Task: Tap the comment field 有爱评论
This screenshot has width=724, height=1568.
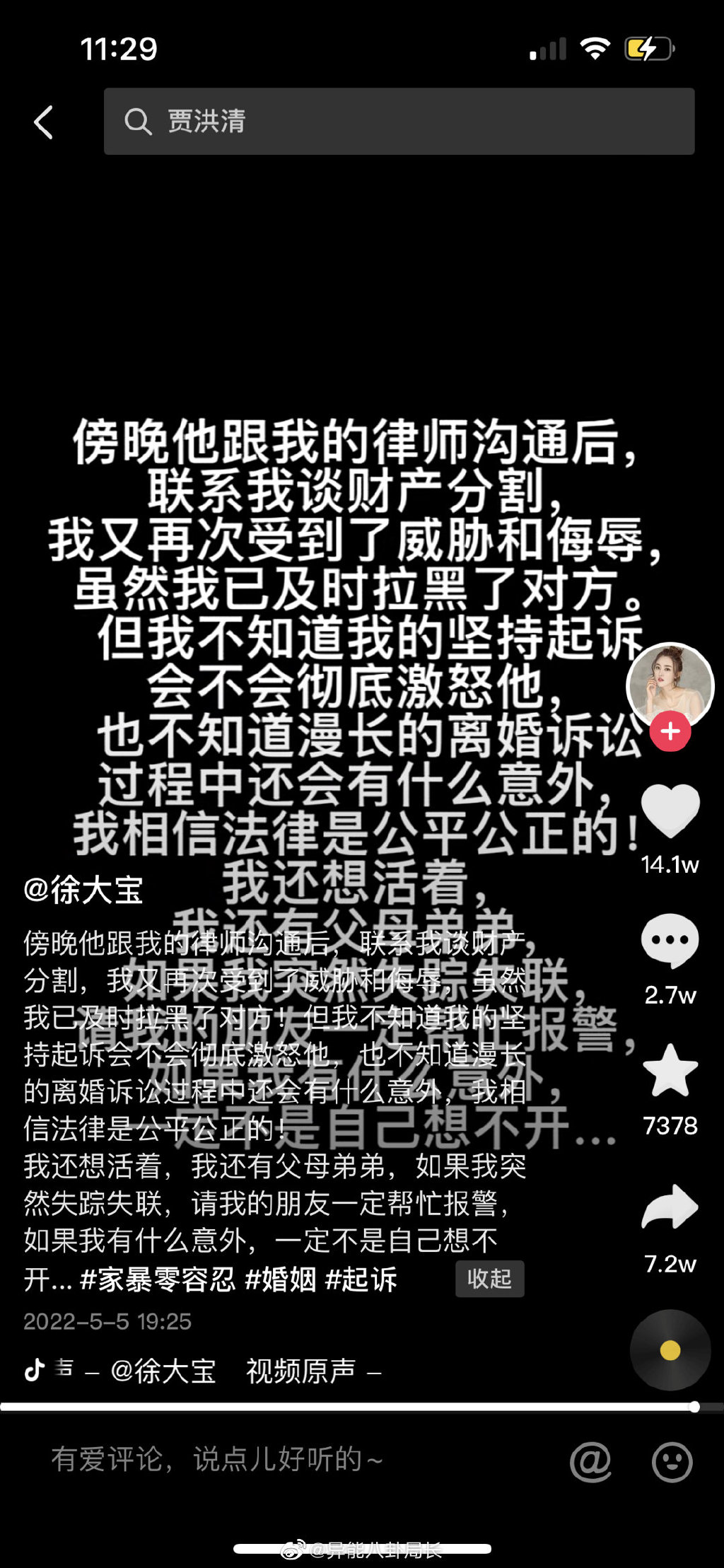Action: point(283,1458)
